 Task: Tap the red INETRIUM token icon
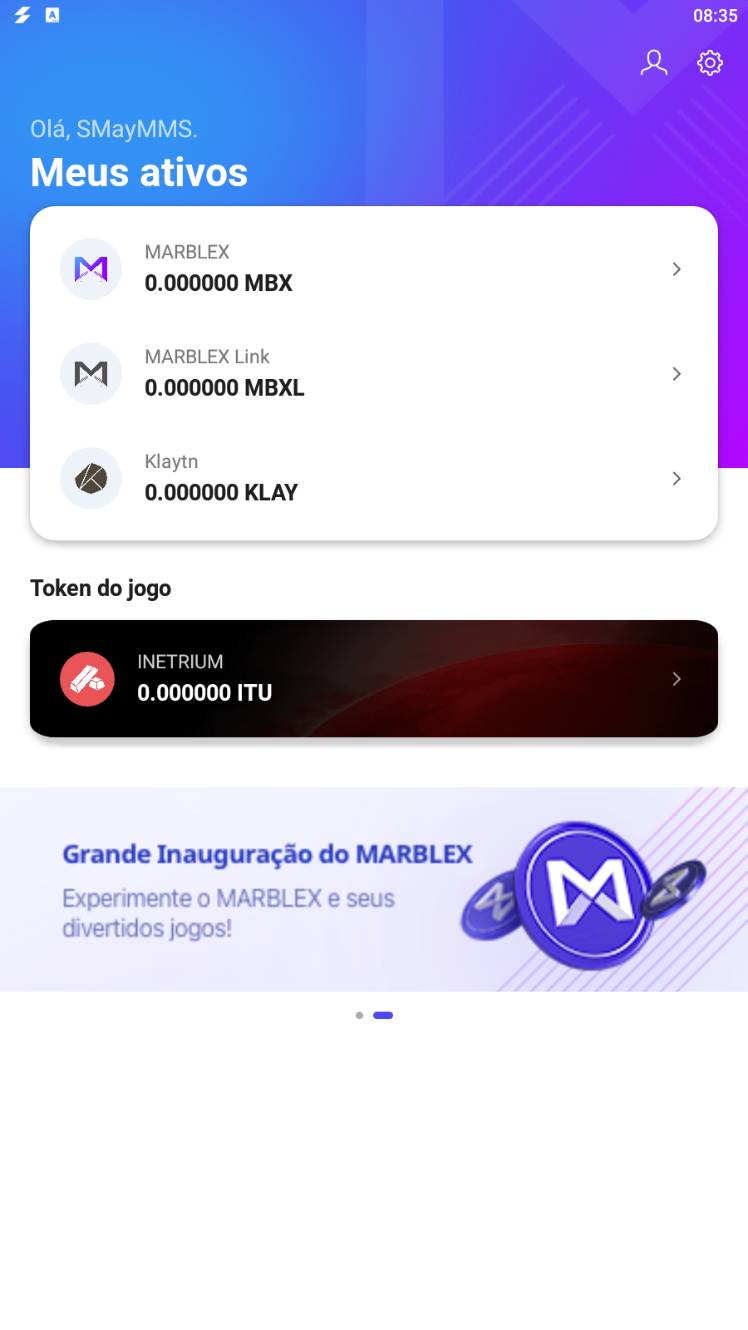(87, 678)
